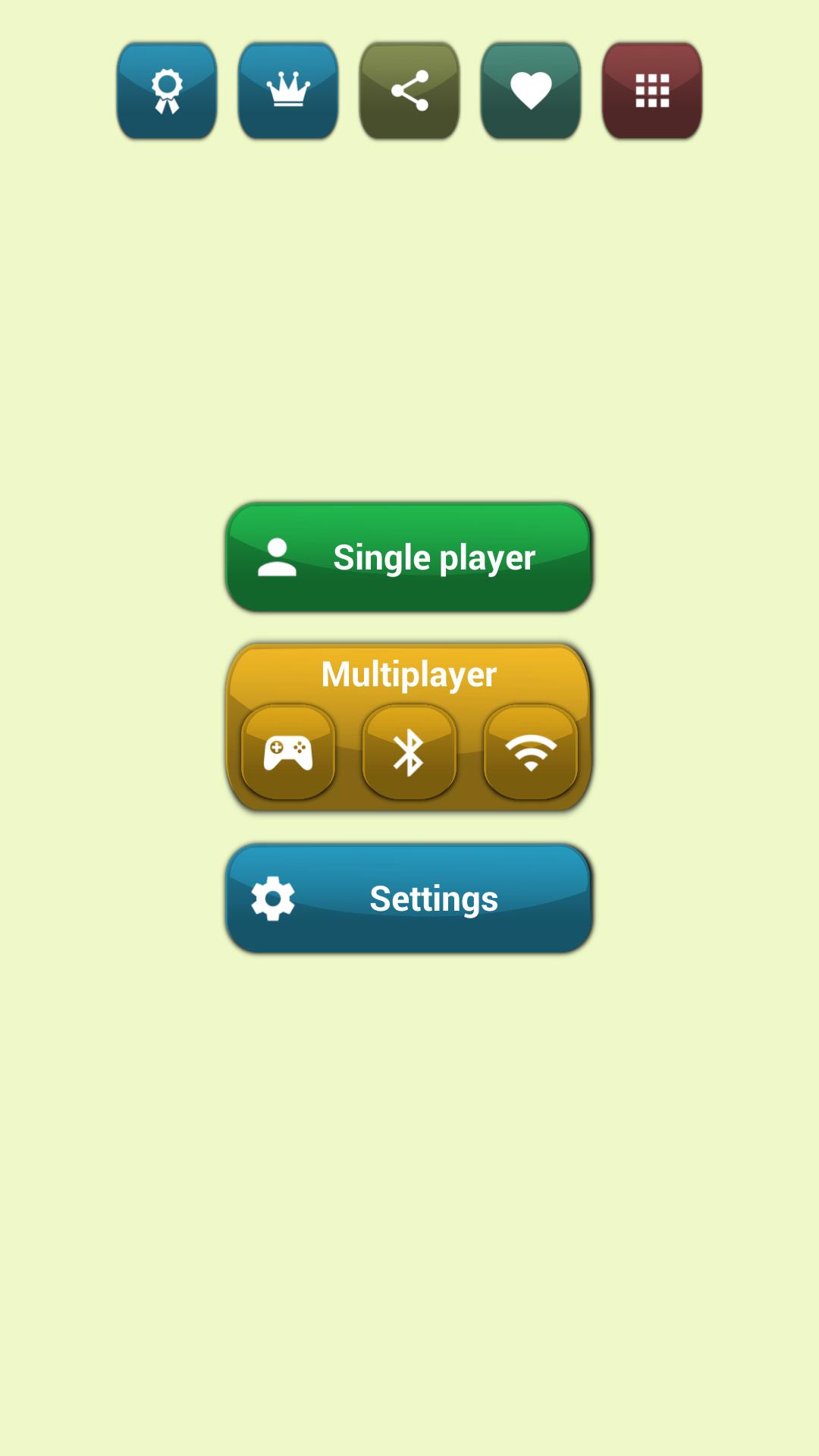Open the Settings menu

click(409, 899)
